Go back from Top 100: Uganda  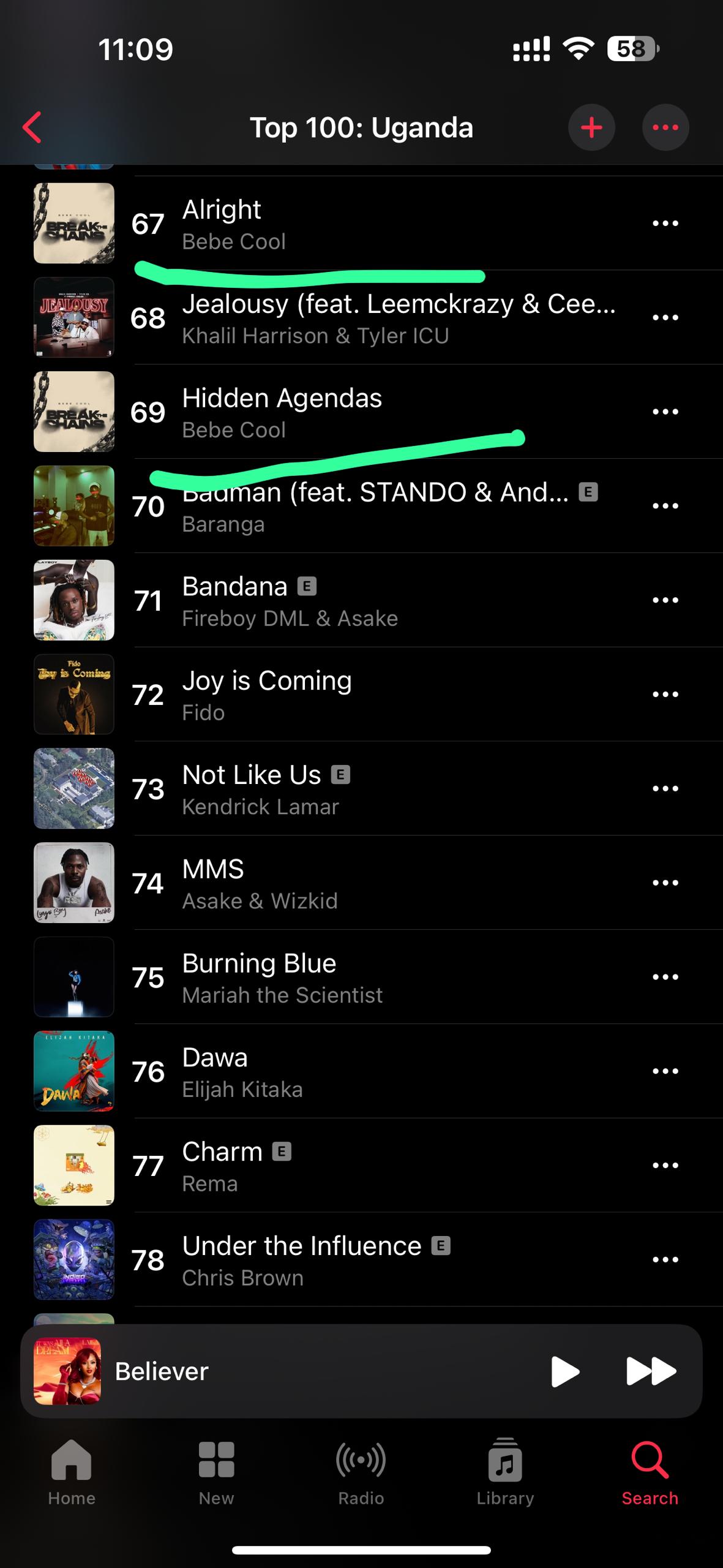point(32,127)
